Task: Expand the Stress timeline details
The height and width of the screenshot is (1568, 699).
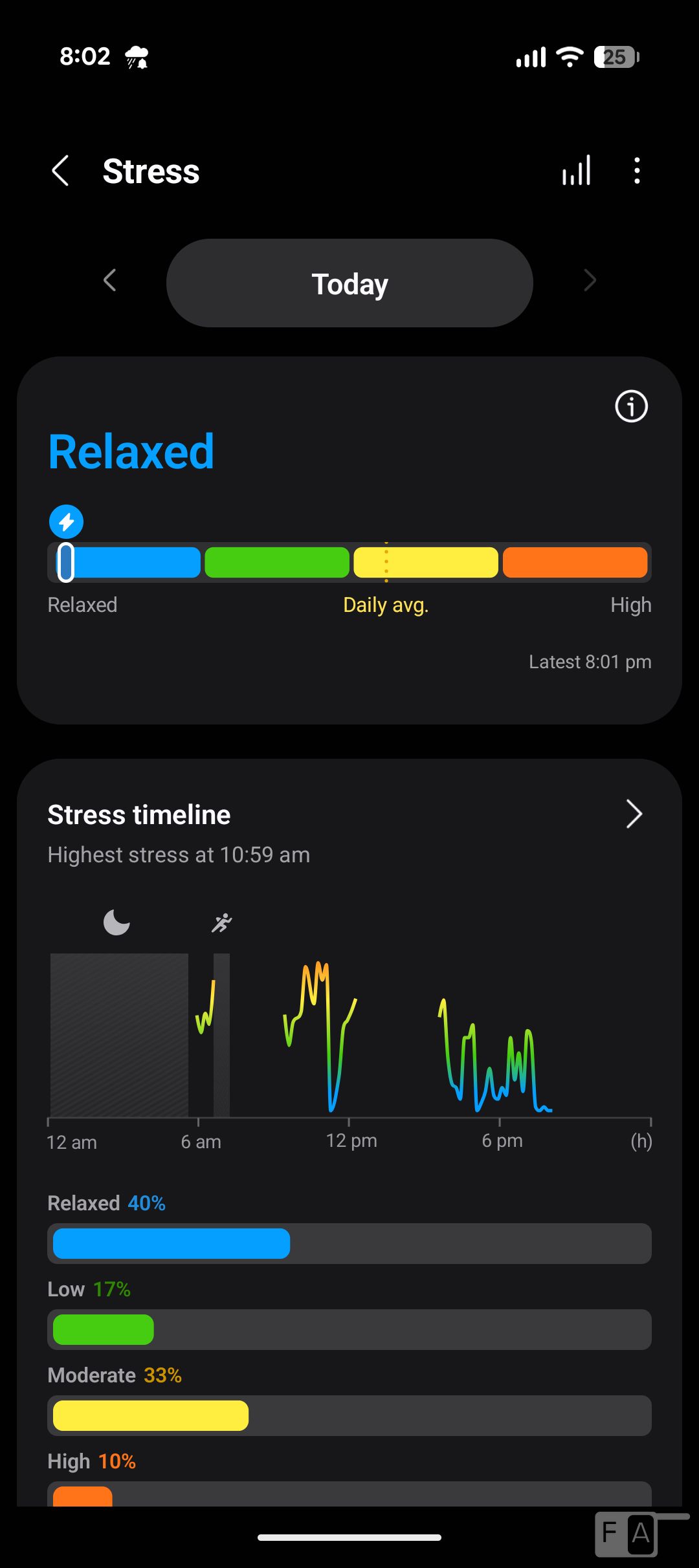Action: click(x=634, y=814)
